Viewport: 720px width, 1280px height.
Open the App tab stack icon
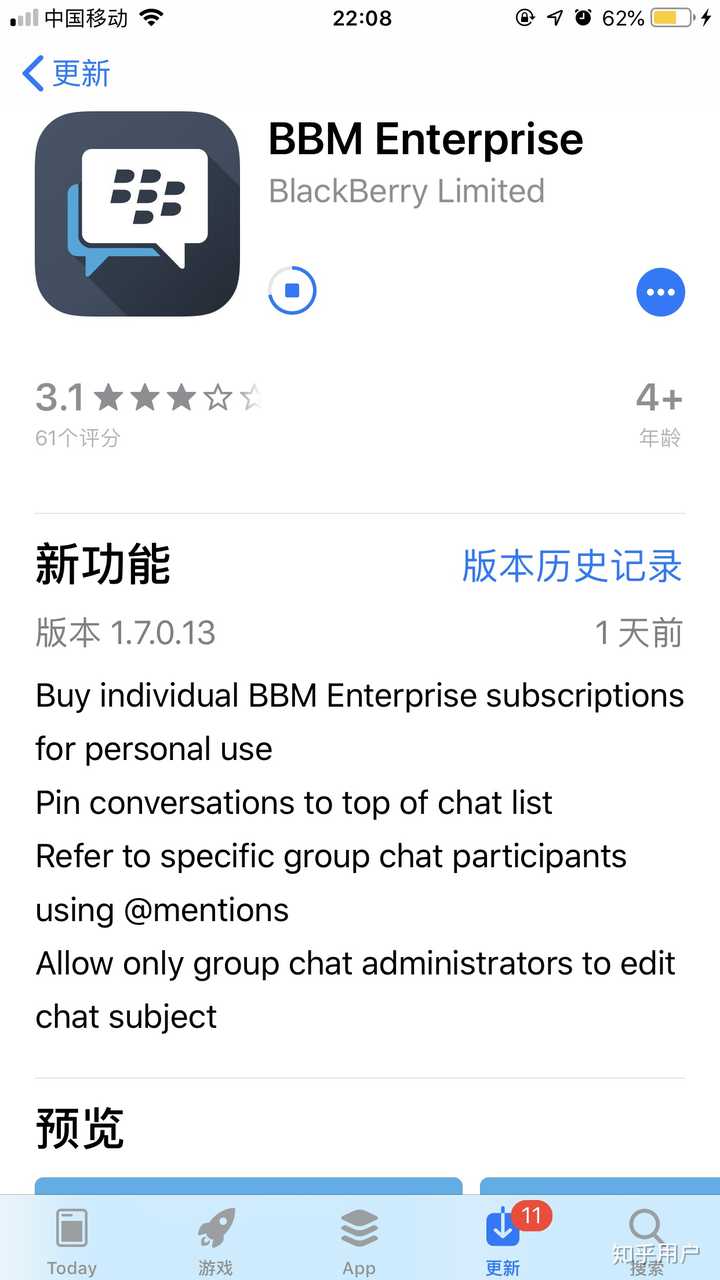(359, 1228)
